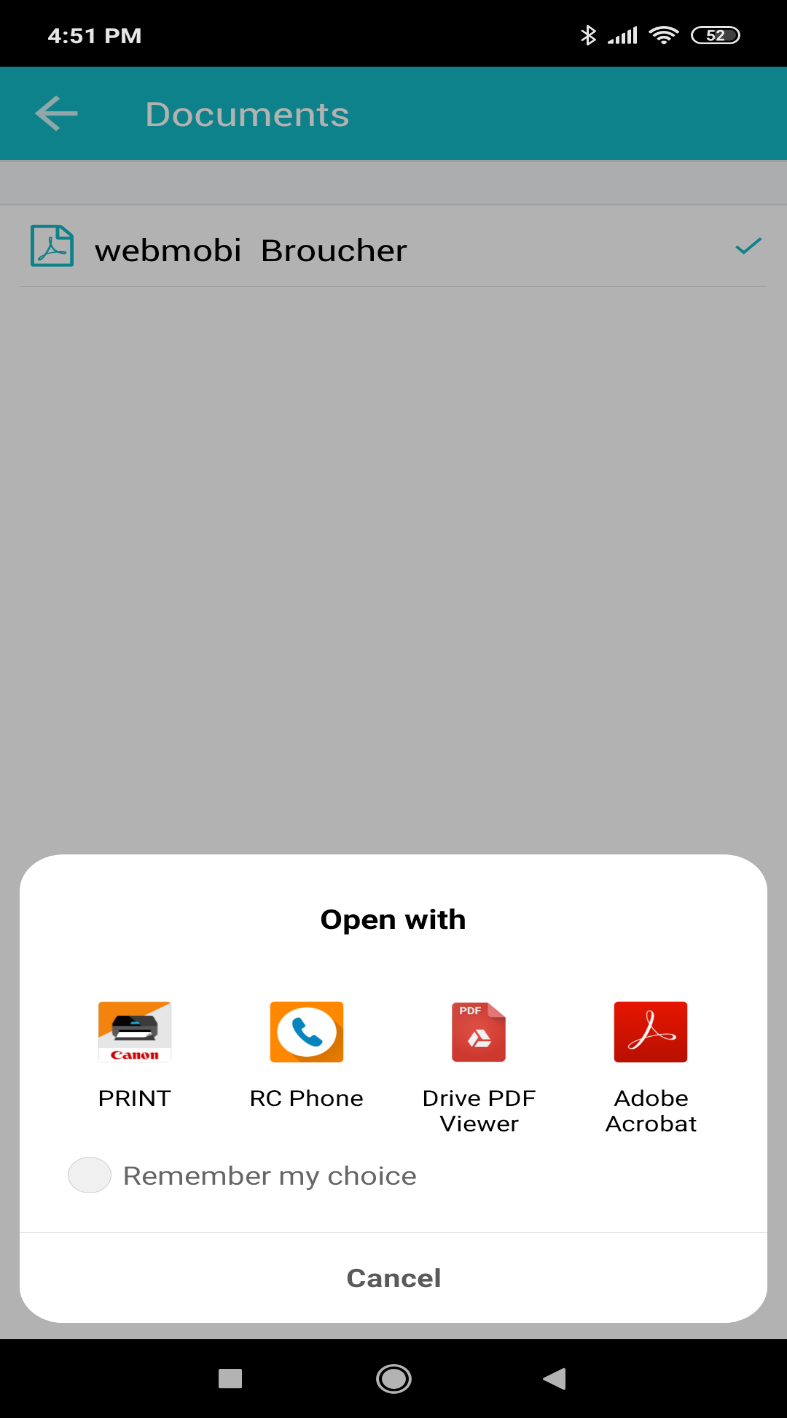Image resolution: width=787 pixels, height=1418 pixels.
Task: Go back from Documents
Action: click(56, 114)
